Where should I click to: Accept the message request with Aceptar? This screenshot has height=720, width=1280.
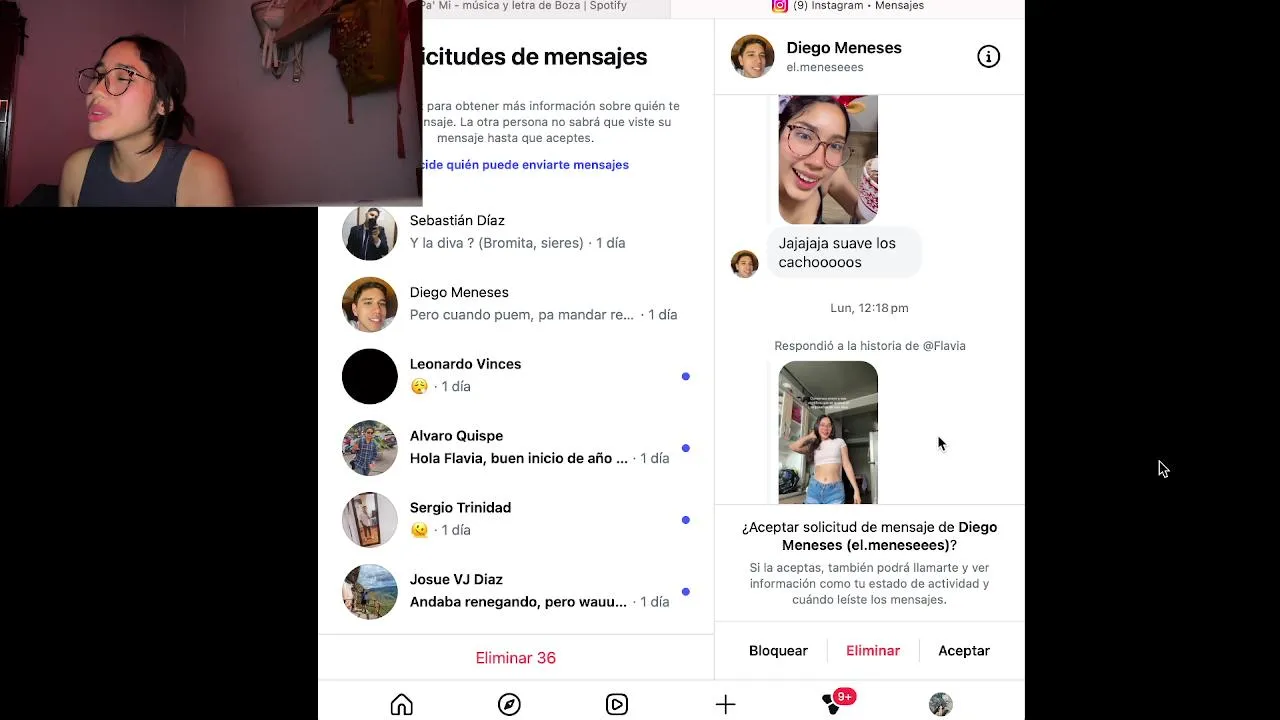point(964,651)
